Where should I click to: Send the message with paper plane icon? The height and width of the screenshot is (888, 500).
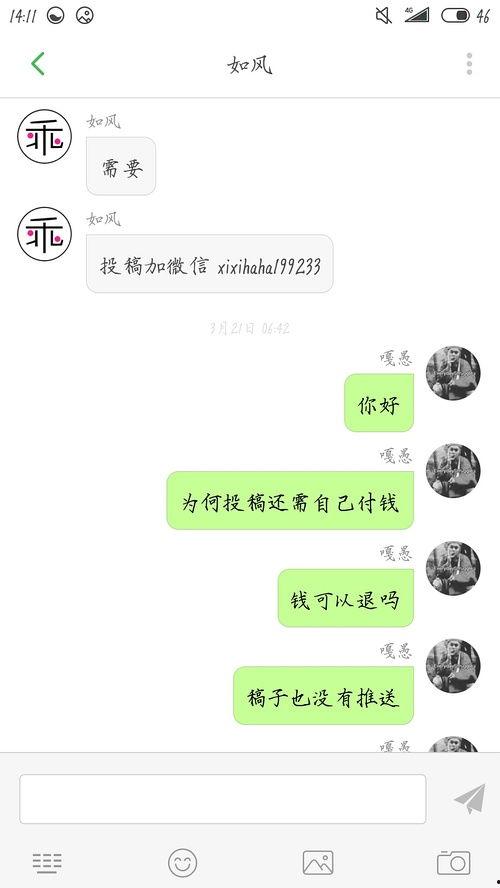[x=469, y=799]
